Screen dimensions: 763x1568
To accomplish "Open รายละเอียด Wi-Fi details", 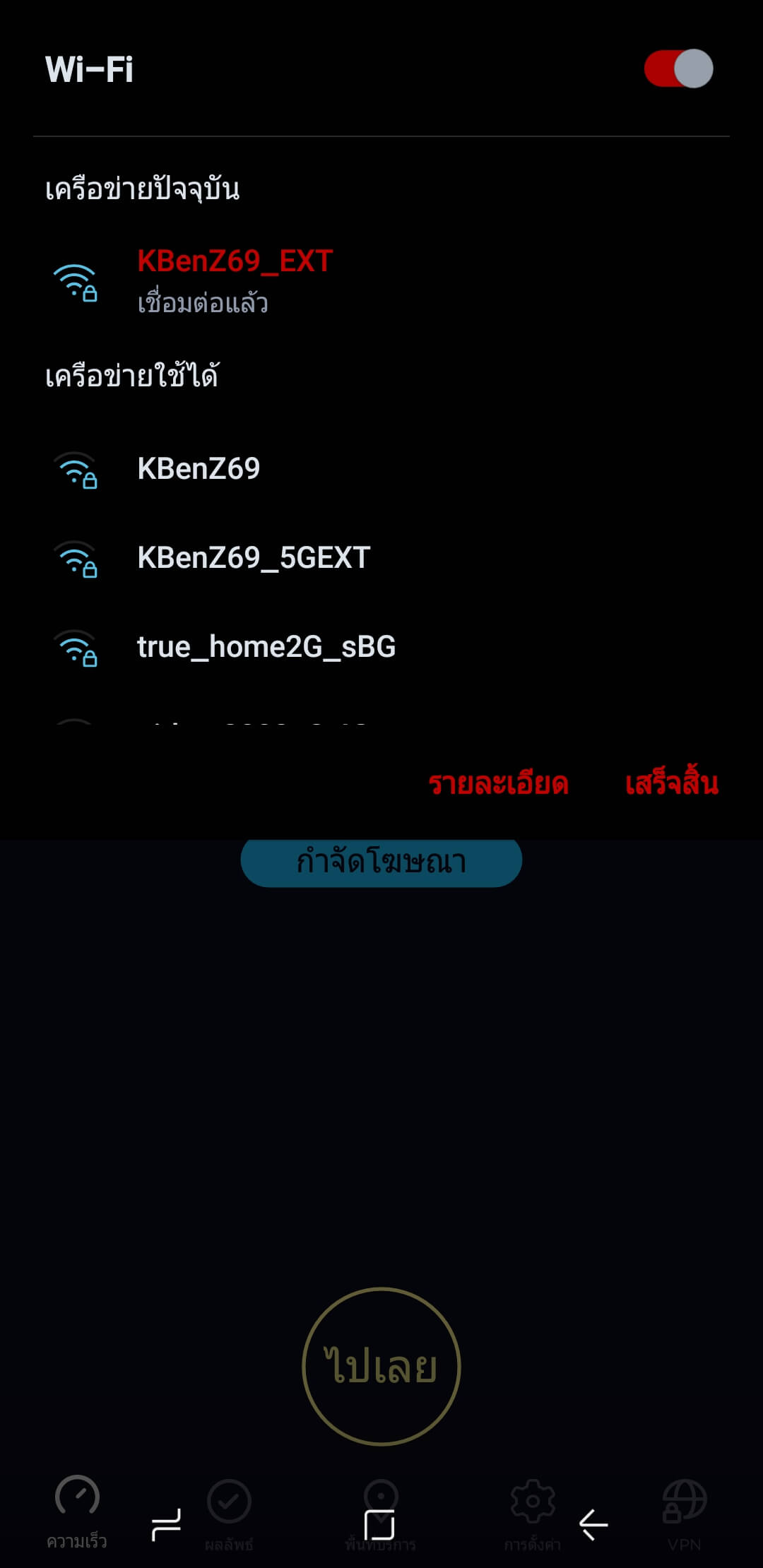I will 499,783.
